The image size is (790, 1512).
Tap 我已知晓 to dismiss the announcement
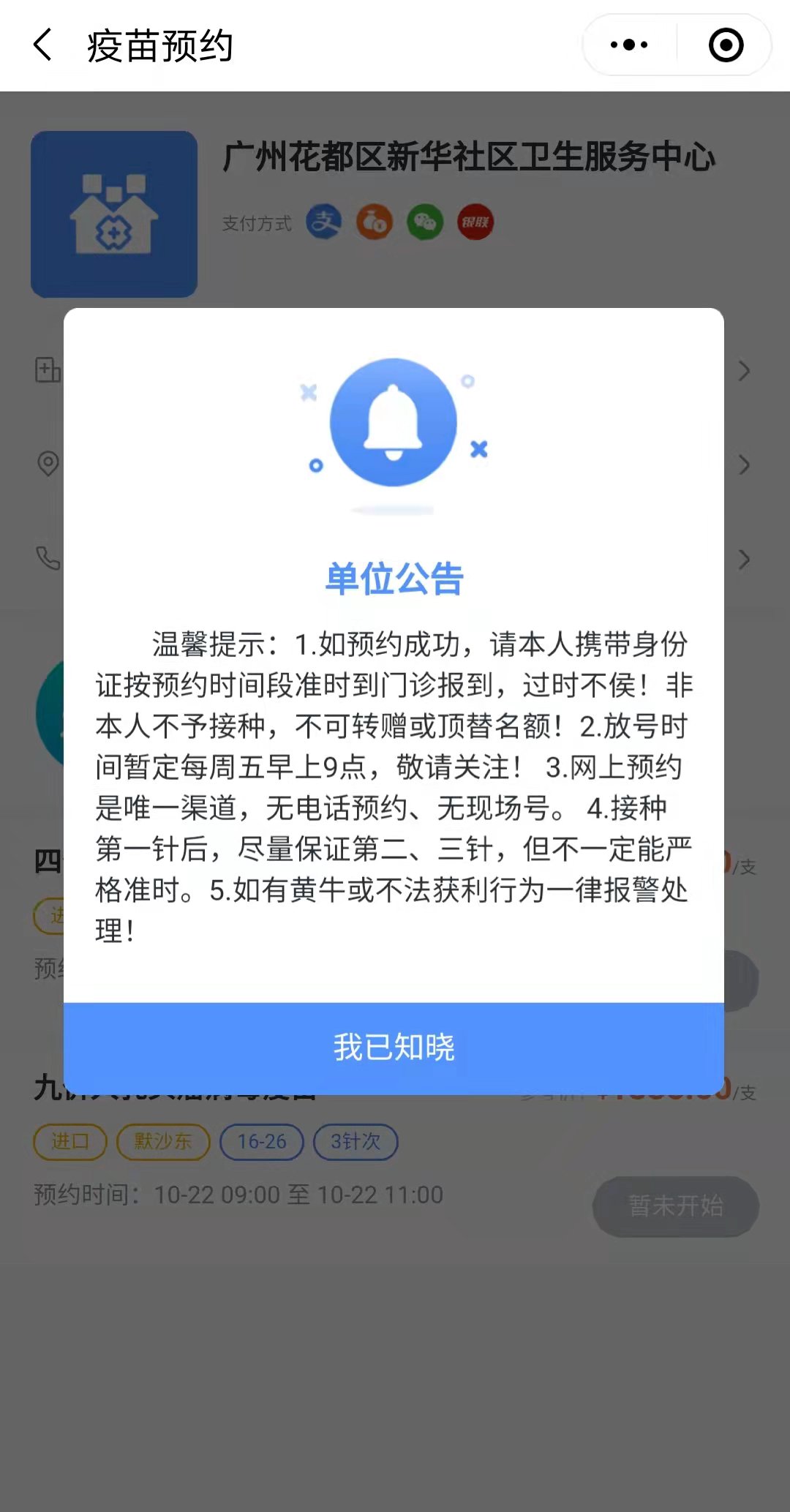tap(394, 1048)
